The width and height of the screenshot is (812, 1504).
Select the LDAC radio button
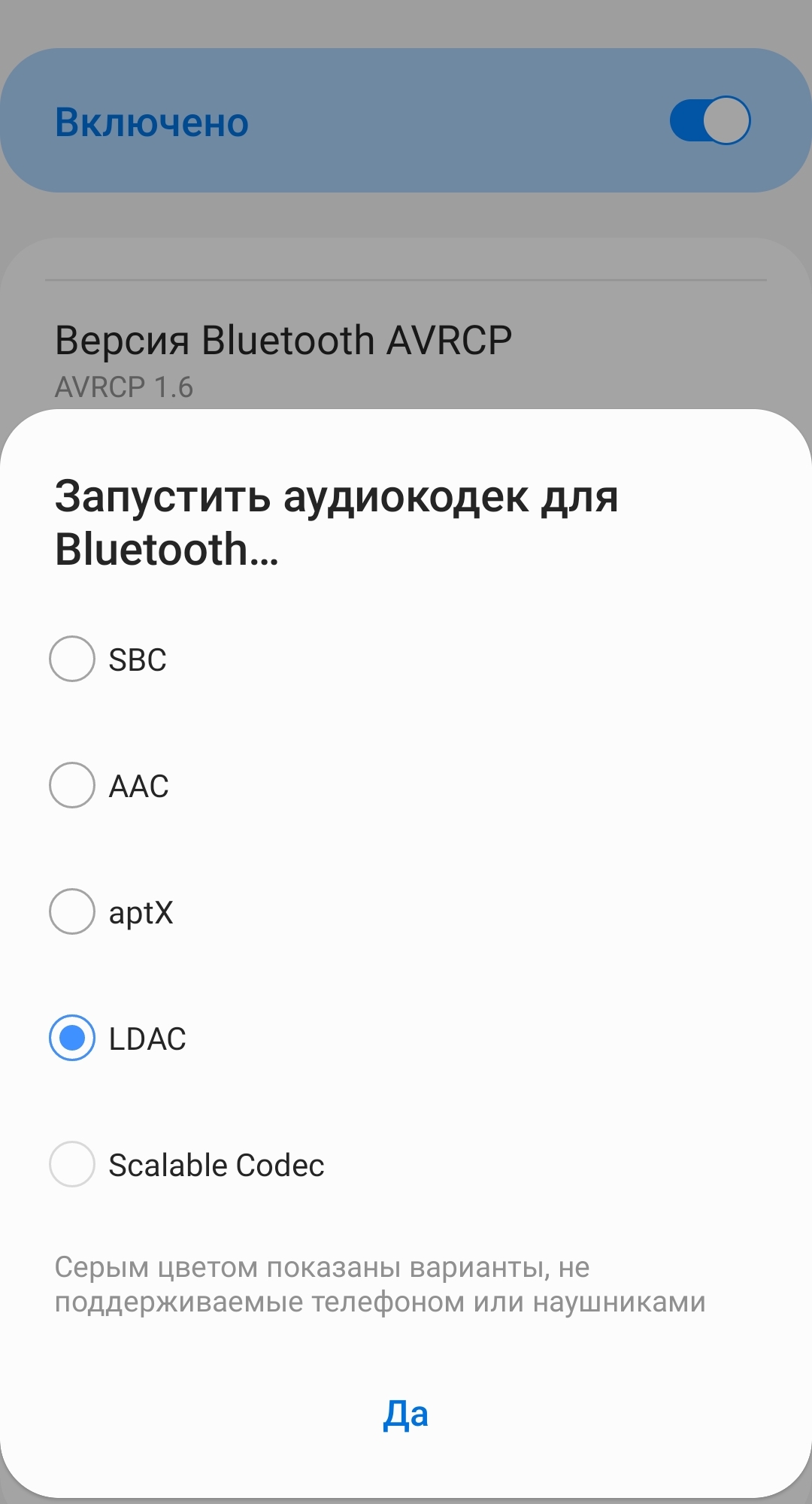(x=72, y=1039)
